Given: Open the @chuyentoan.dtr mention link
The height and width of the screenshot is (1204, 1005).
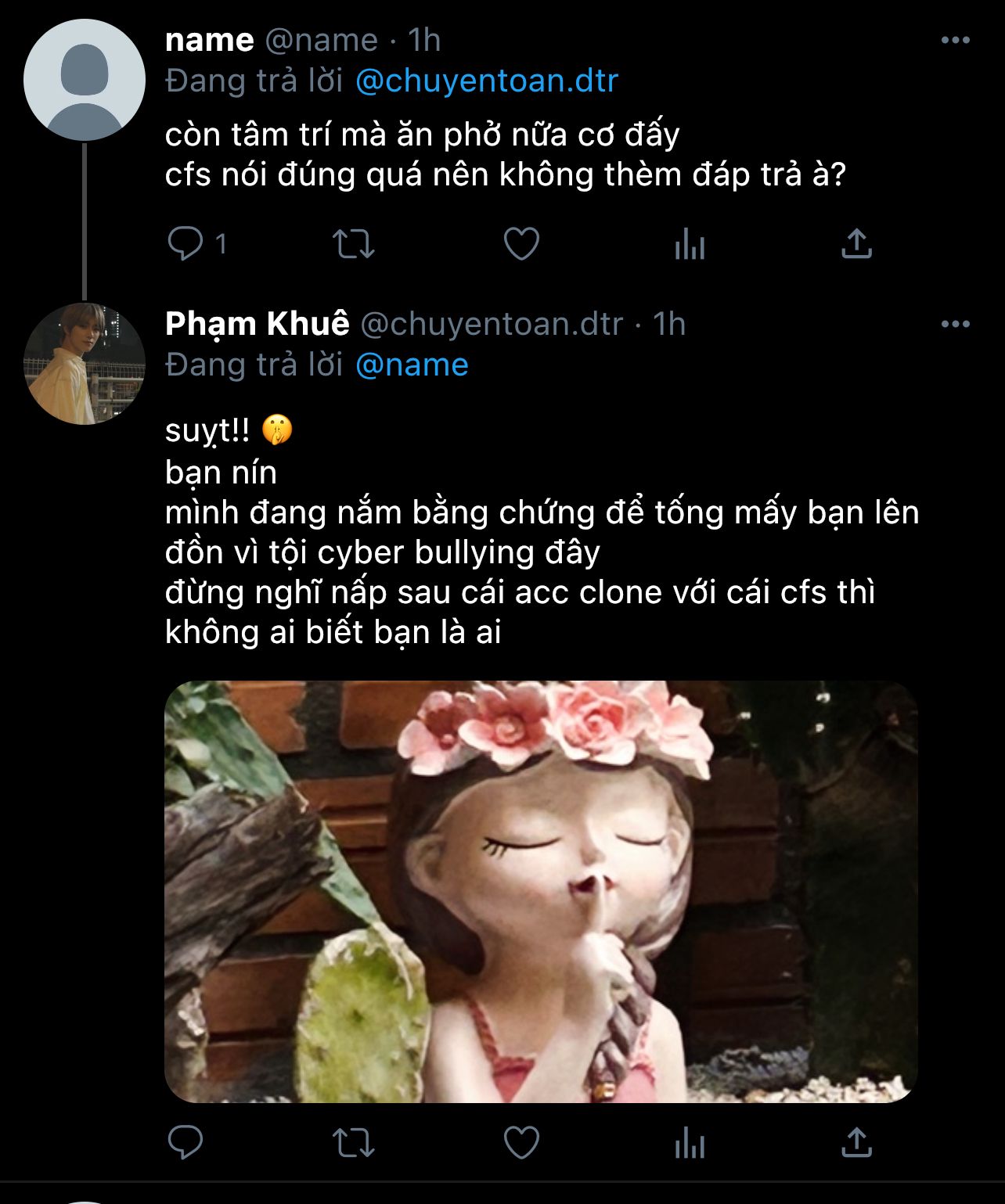Looking at the screenshot, I should [x=487, y=81].
